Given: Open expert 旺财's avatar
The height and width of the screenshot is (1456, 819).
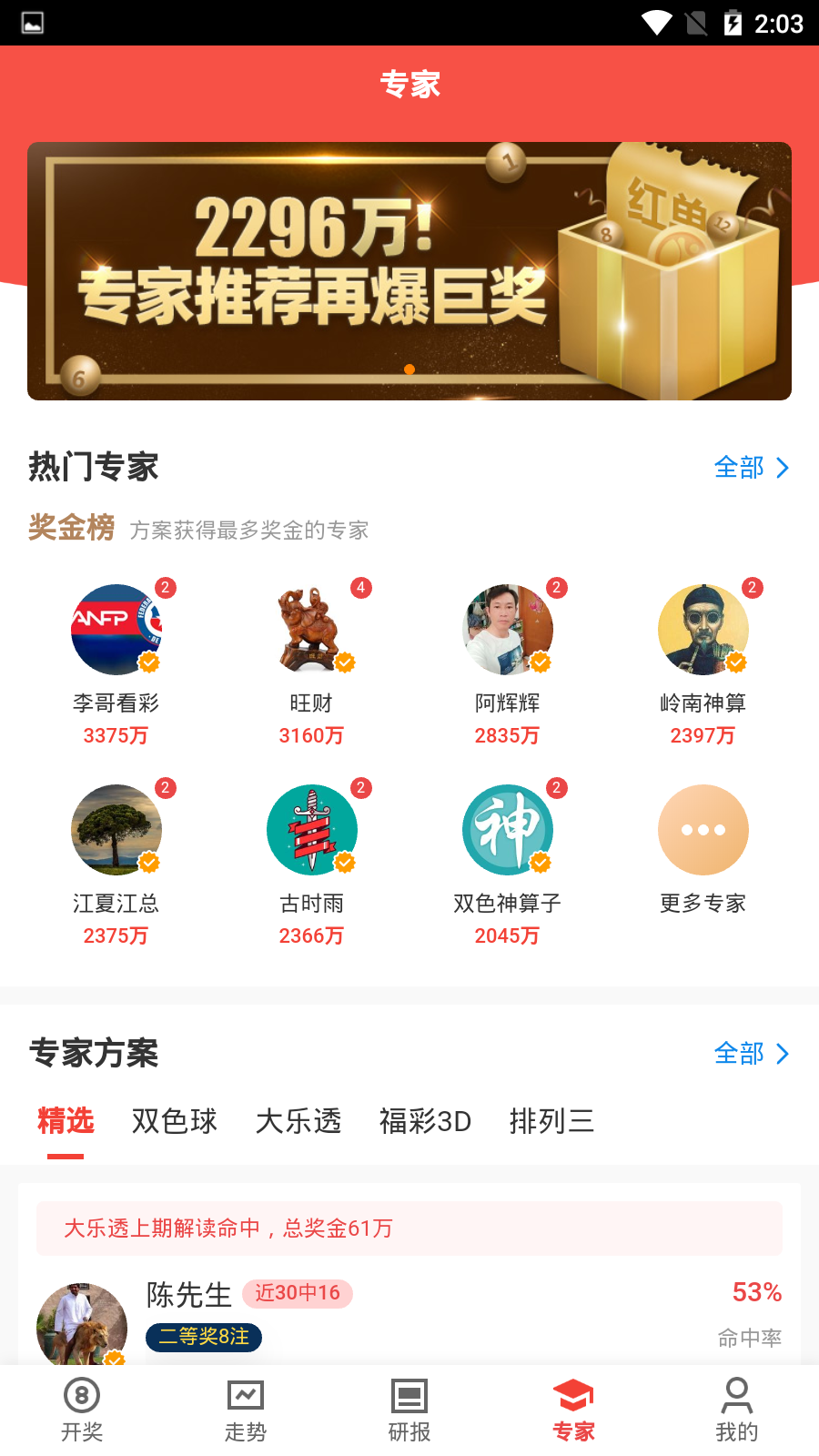Looking at the screenshot, I should point(312,630).
